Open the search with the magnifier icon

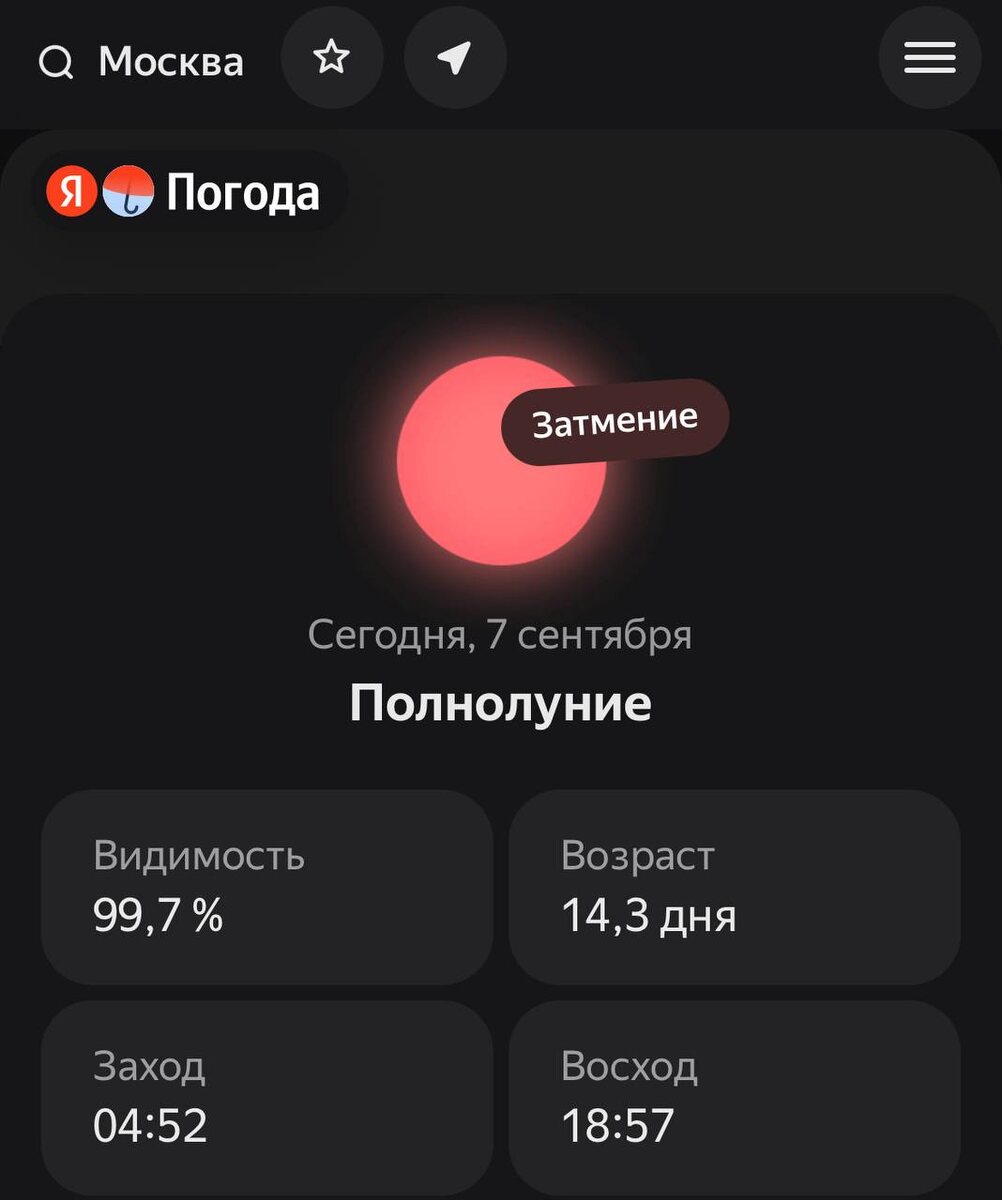tap(57, 62)
